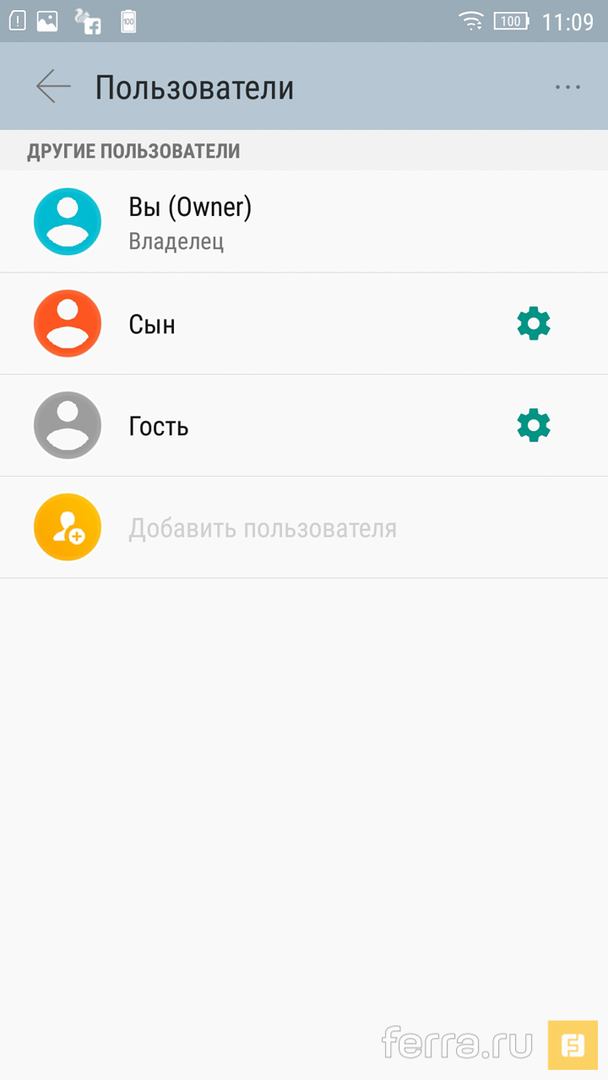Open the three-dot overflow menu
The width and height of the screenshot is (608, 1080).
567,87
